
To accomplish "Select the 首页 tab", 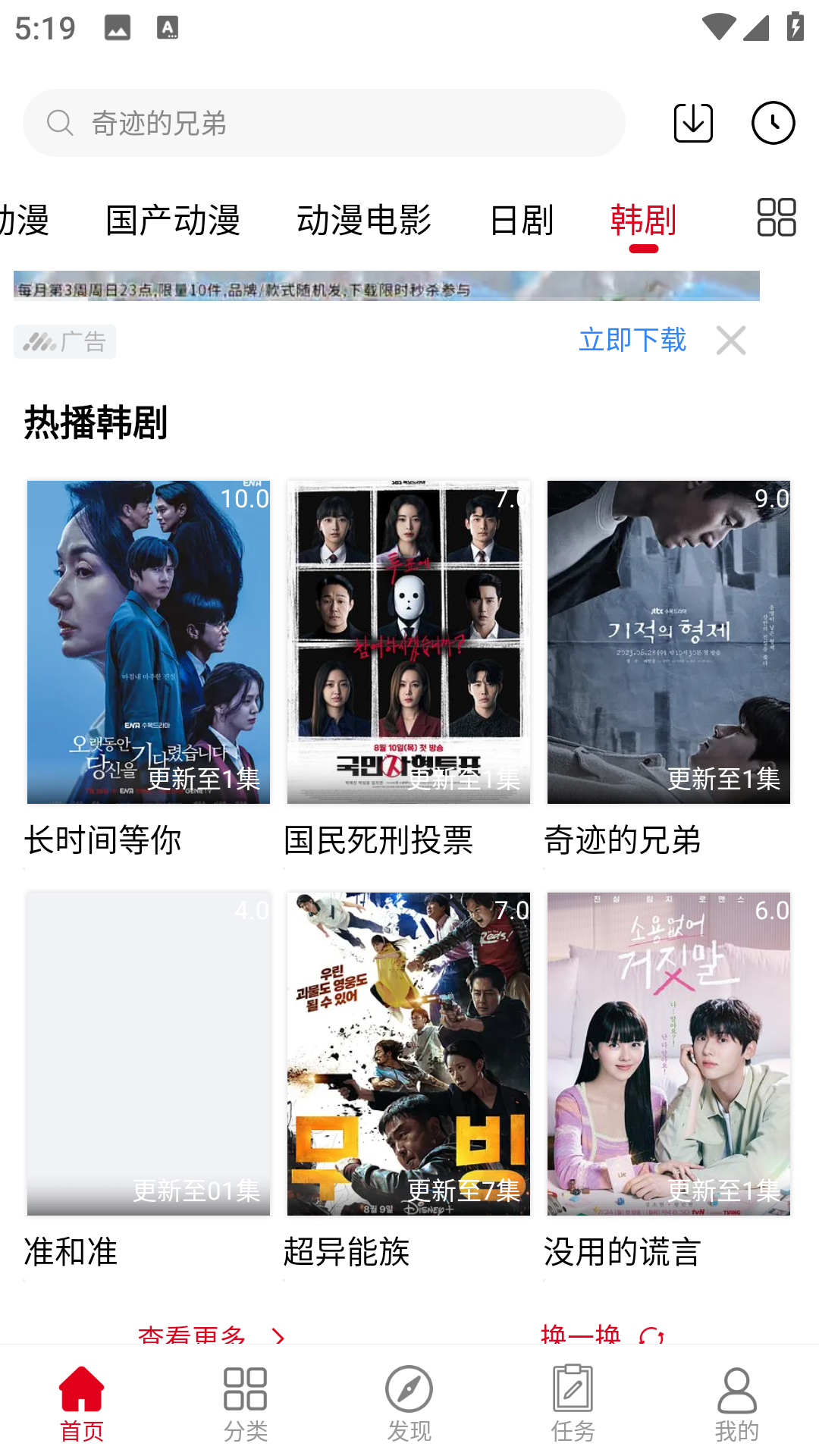I will [x=82, y=1403].
